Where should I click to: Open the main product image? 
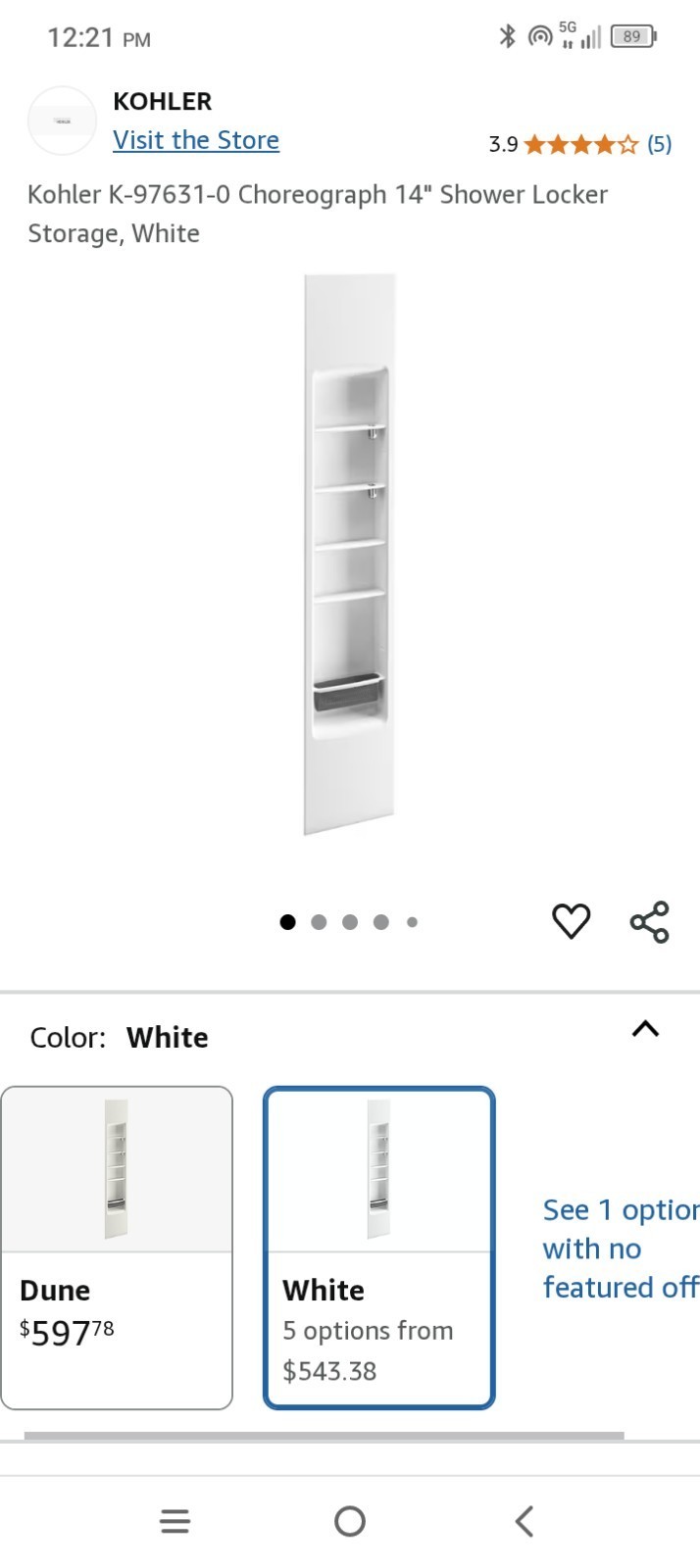click(350, 555)
